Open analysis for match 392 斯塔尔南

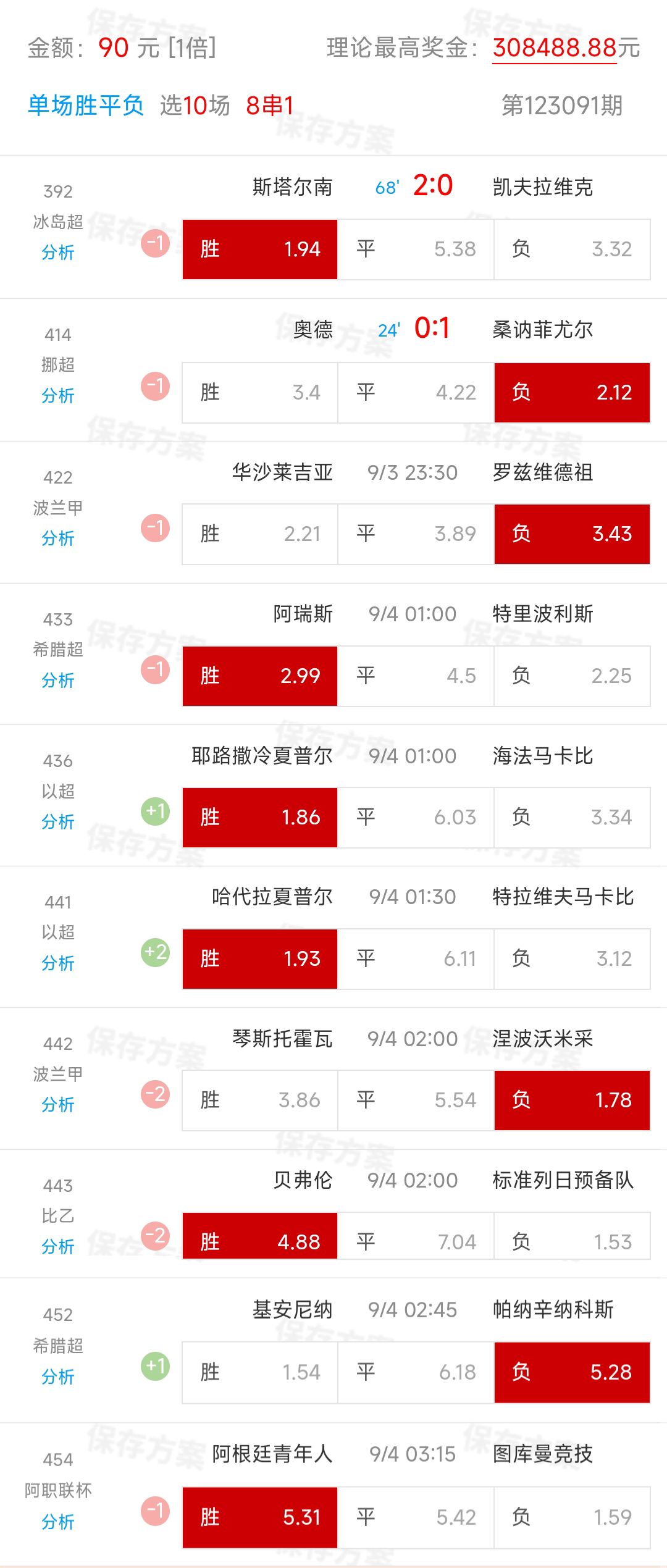point(58,253)
